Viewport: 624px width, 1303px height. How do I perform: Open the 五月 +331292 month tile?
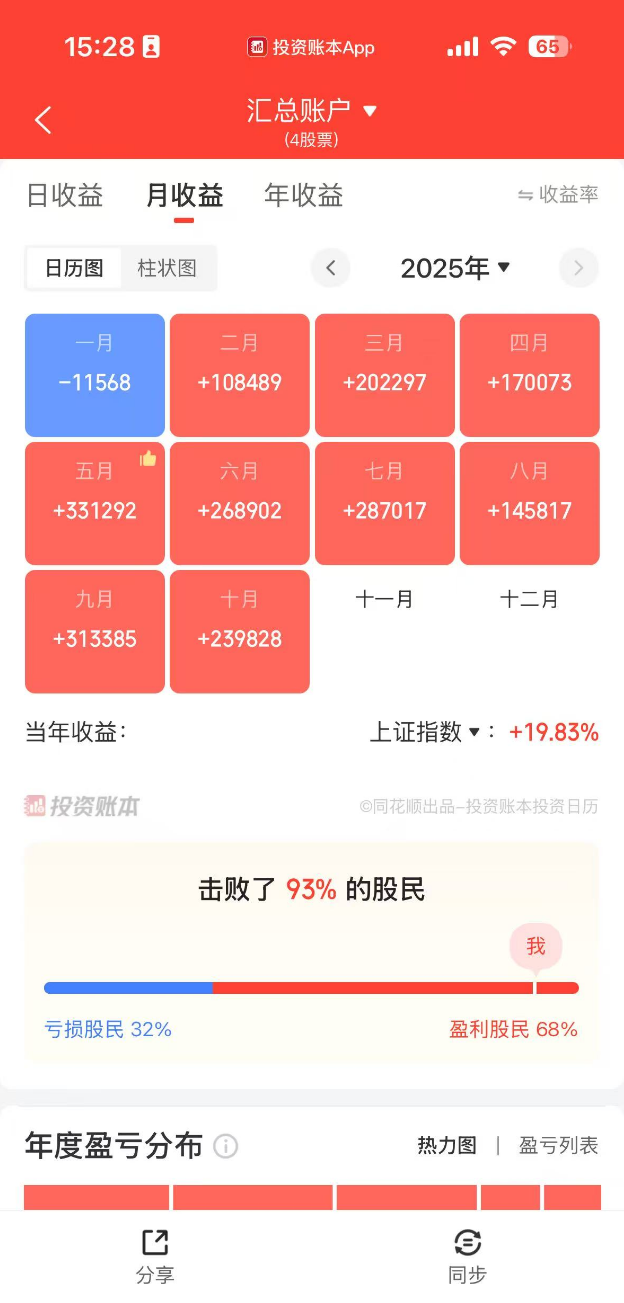pyautogui.click(x=95, y=503)
